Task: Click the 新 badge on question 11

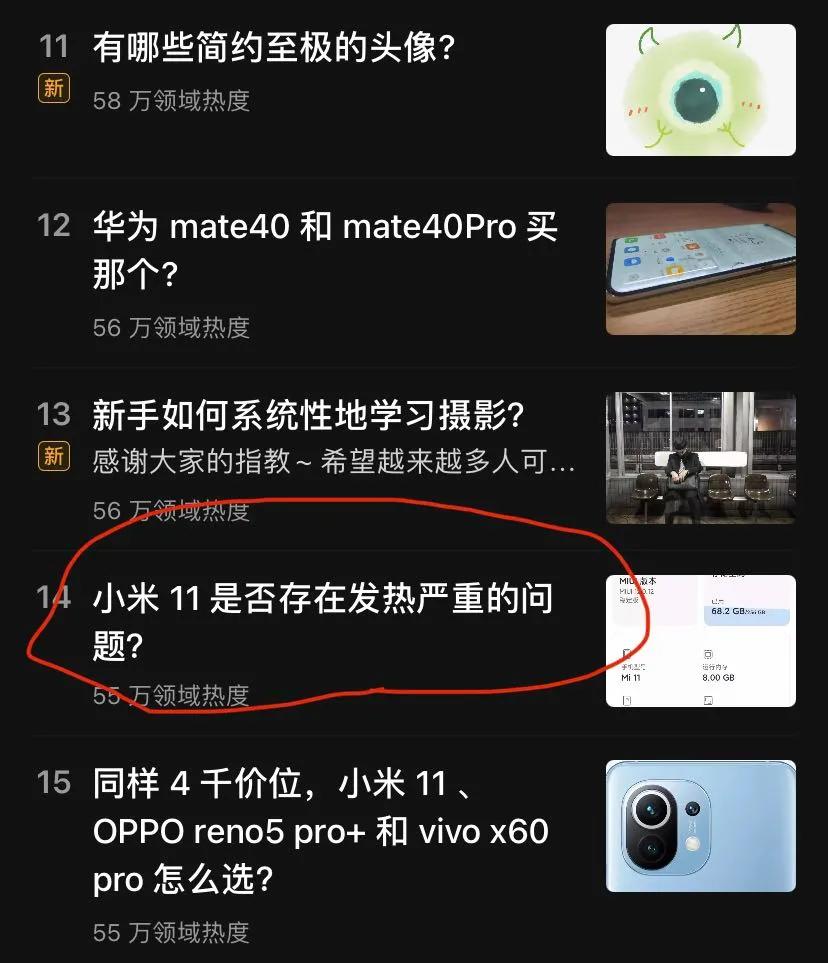Action: [x=54, y=89]
